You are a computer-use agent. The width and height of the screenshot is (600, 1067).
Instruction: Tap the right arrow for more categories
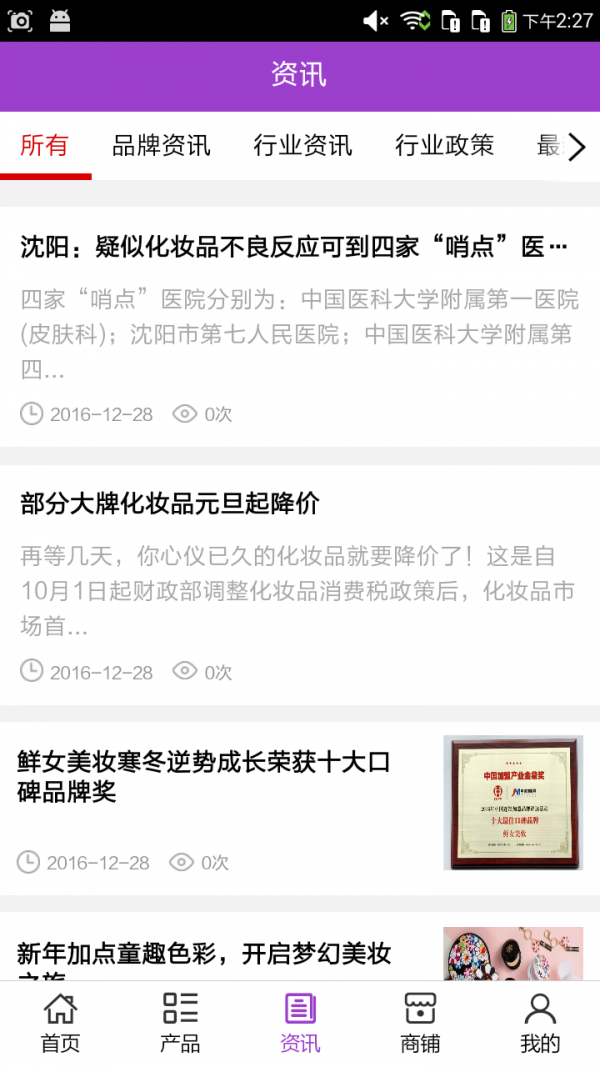(x=577, y=148)
